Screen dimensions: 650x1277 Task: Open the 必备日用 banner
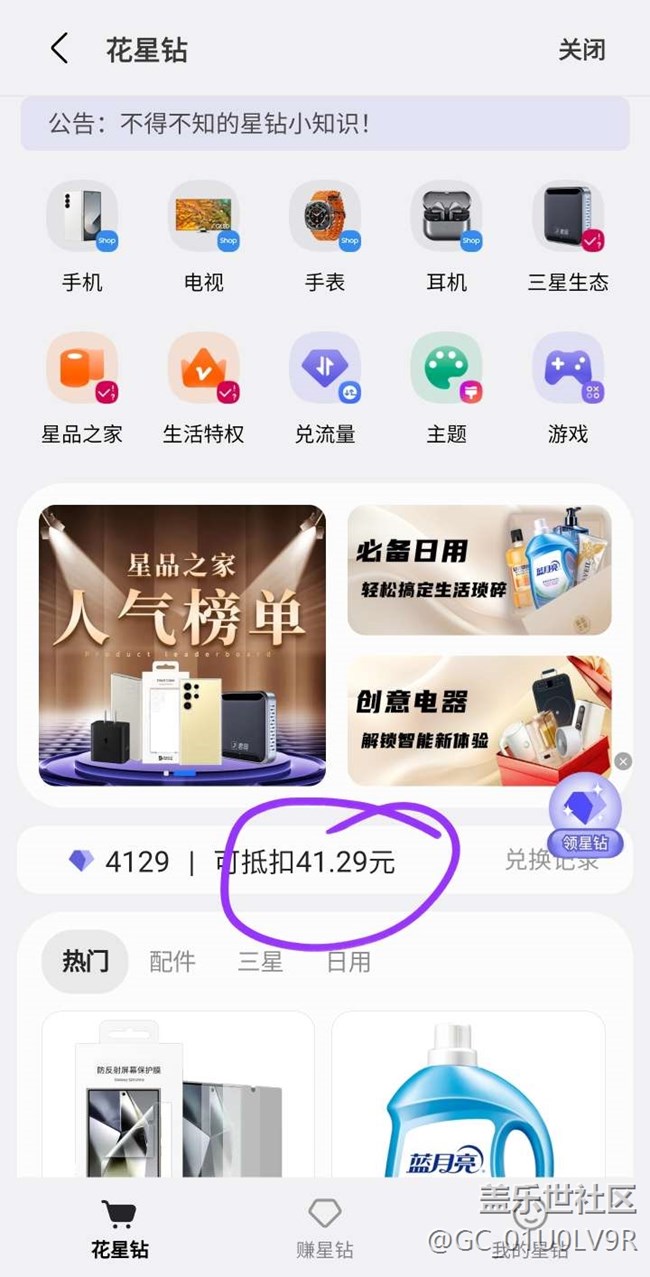click(479, 570)
